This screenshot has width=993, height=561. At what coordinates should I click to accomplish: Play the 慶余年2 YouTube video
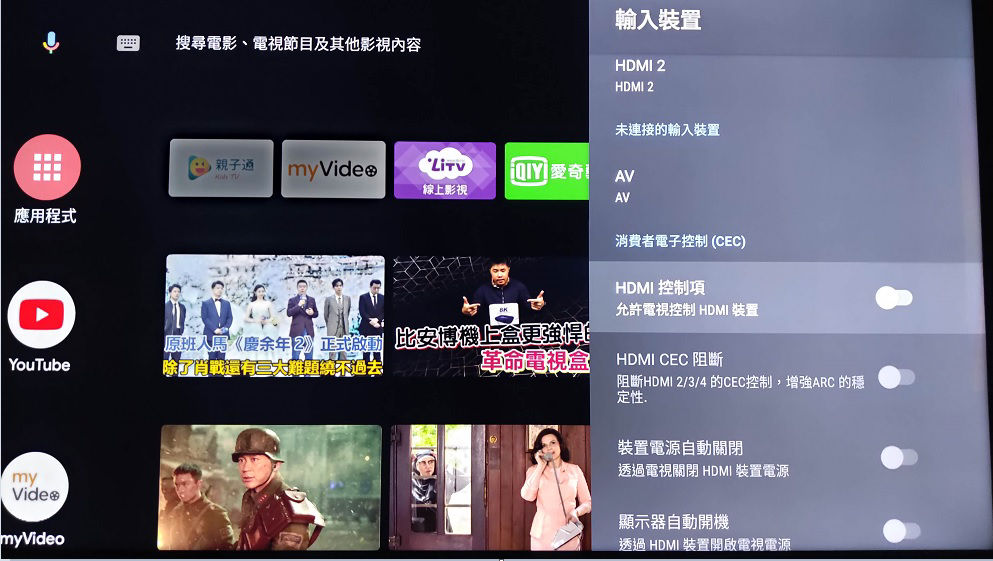coord(274,316)
